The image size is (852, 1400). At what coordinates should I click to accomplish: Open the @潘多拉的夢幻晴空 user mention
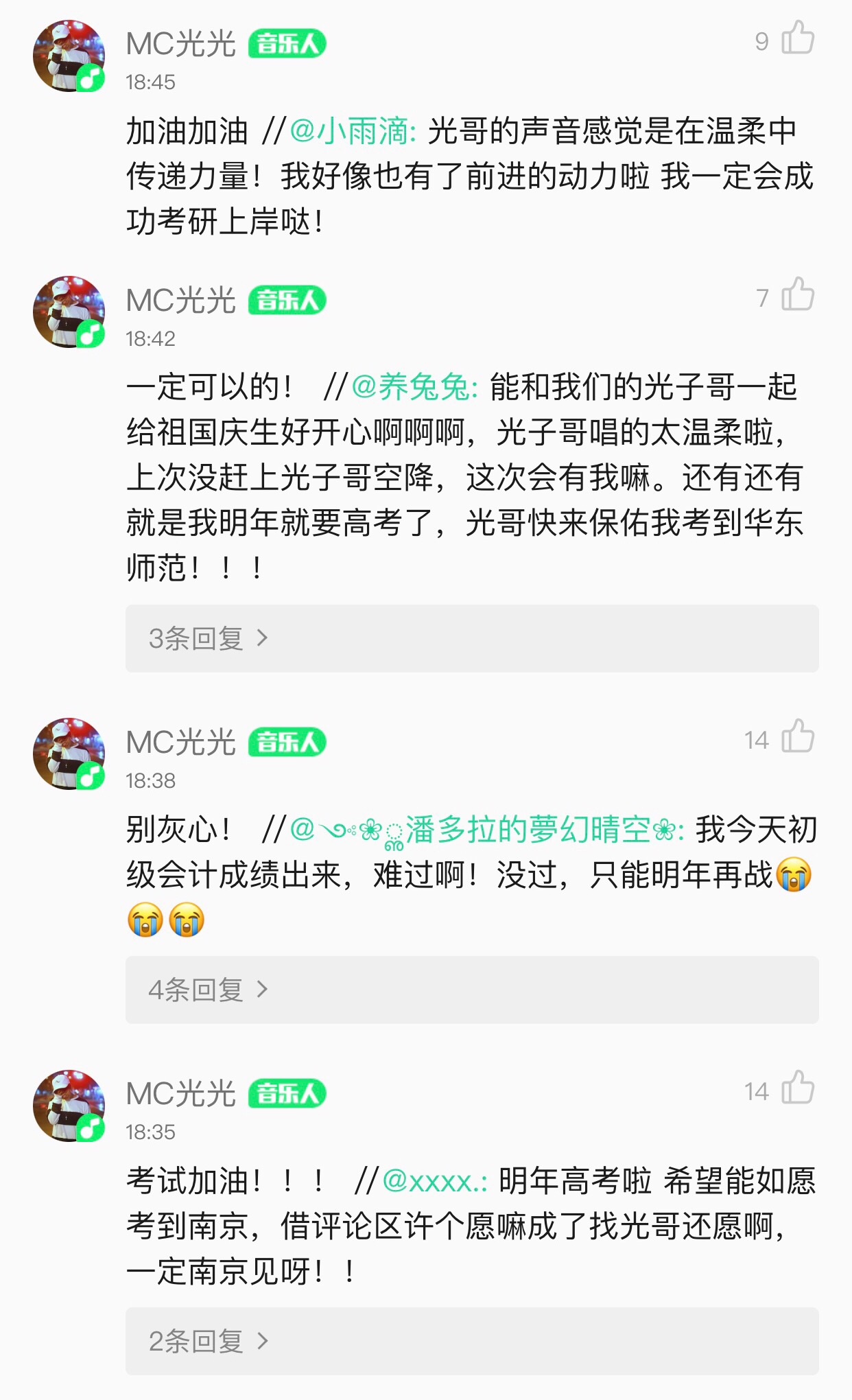[486, 830]
